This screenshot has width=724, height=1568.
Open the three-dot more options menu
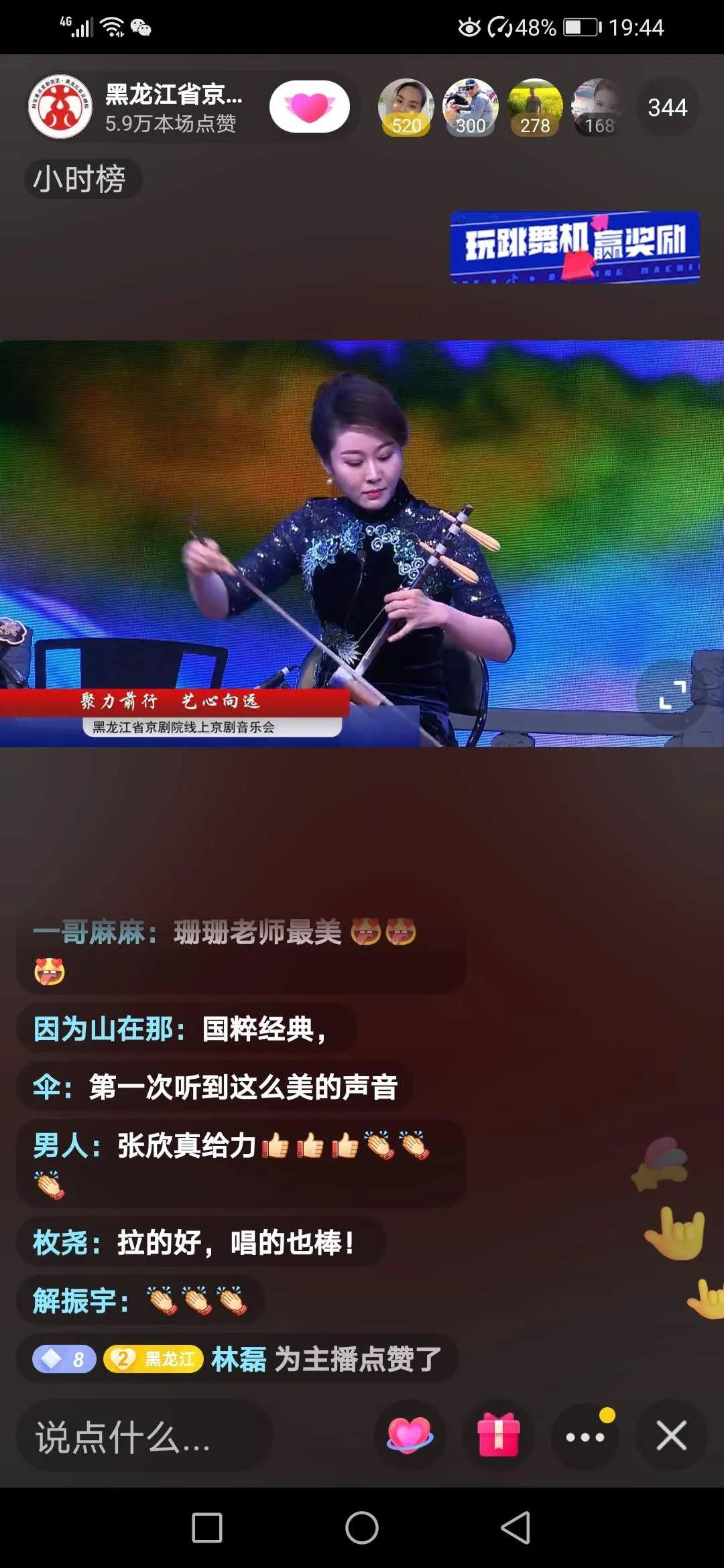click(x=585, y=1437)
